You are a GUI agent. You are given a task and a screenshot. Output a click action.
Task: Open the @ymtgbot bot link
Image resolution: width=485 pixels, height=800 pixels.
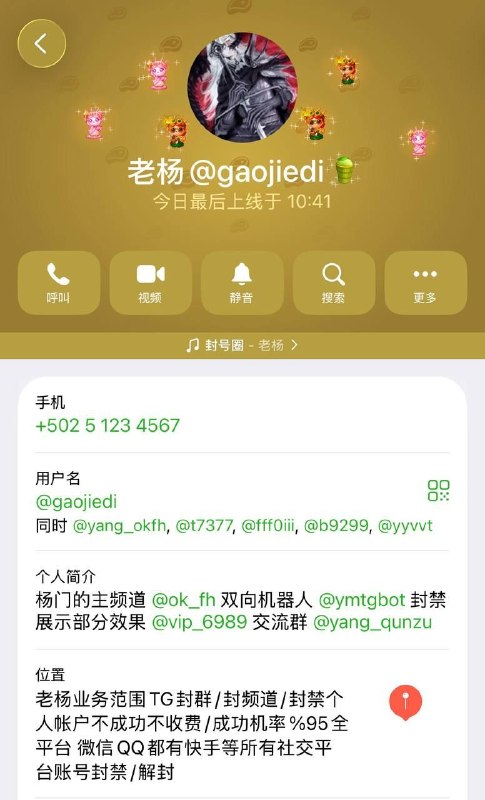click(x=362, y=599)
